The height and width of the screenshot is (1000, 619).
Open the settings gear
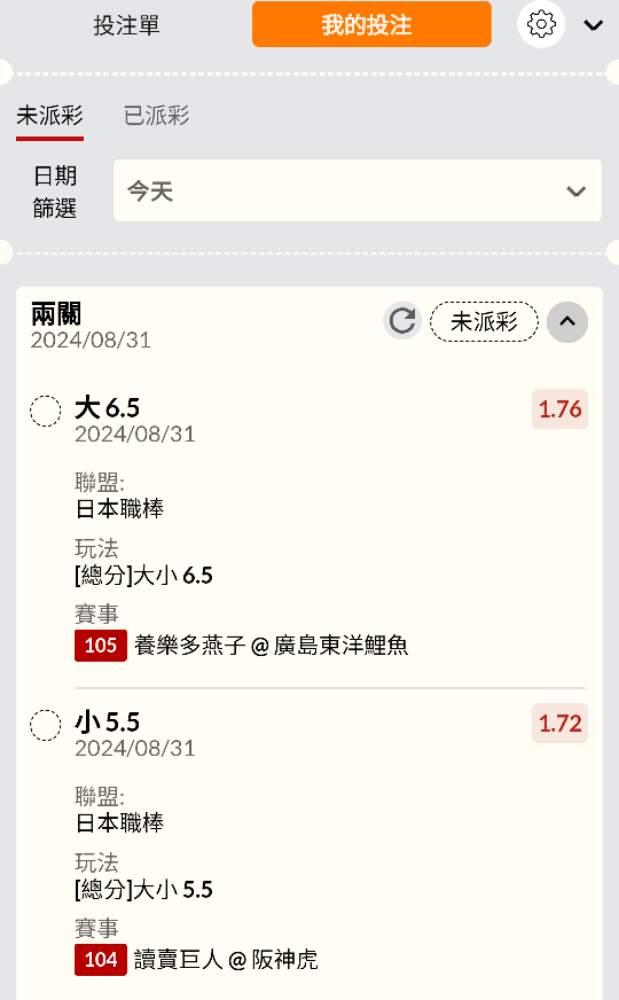[541, 24]
